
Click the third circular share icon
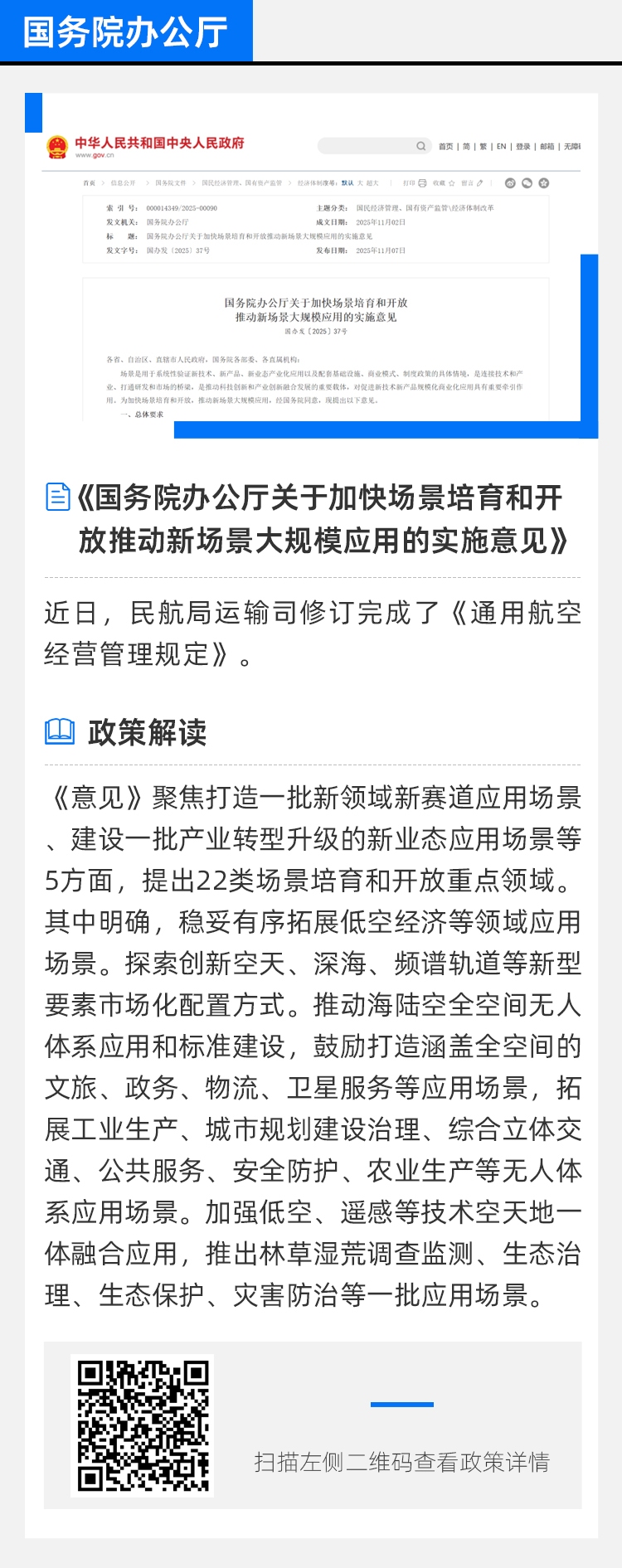pos(544,182)
